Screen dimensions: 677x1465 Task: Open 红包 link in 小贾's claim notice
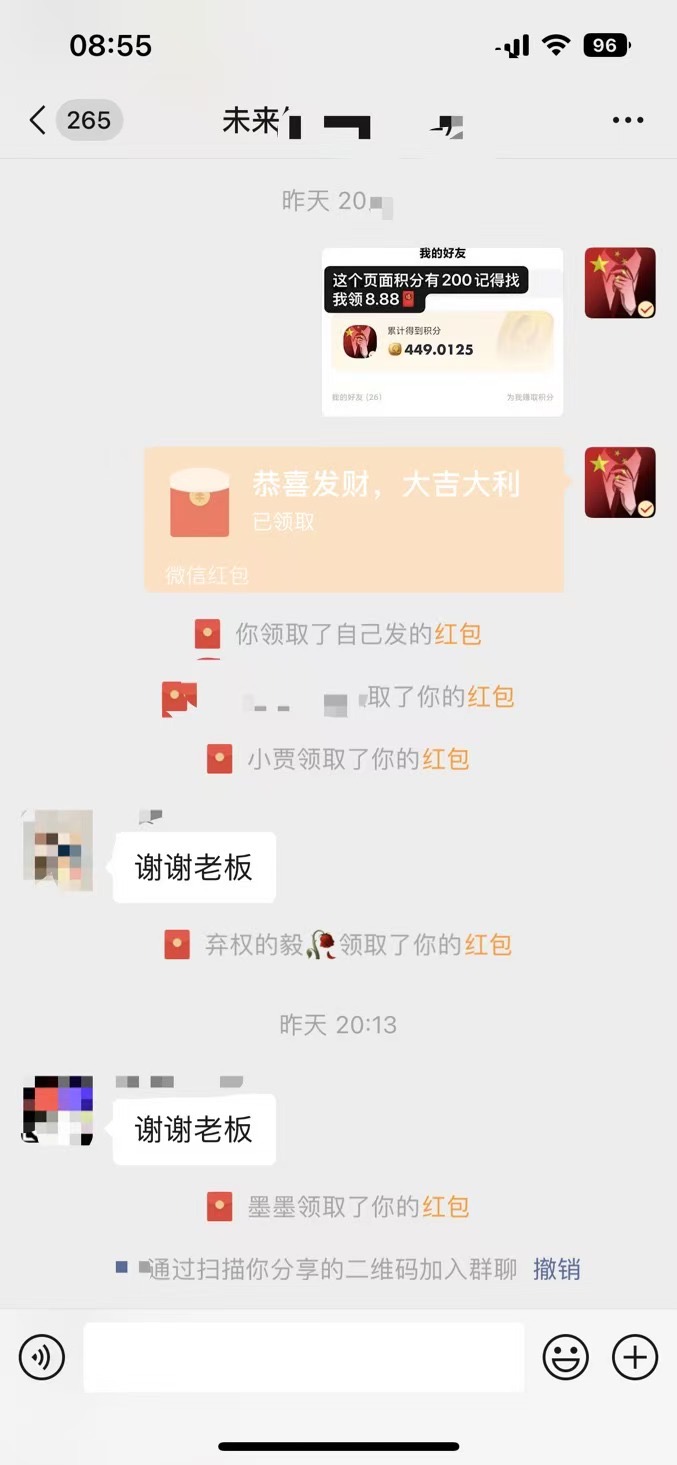click(445, 759)
